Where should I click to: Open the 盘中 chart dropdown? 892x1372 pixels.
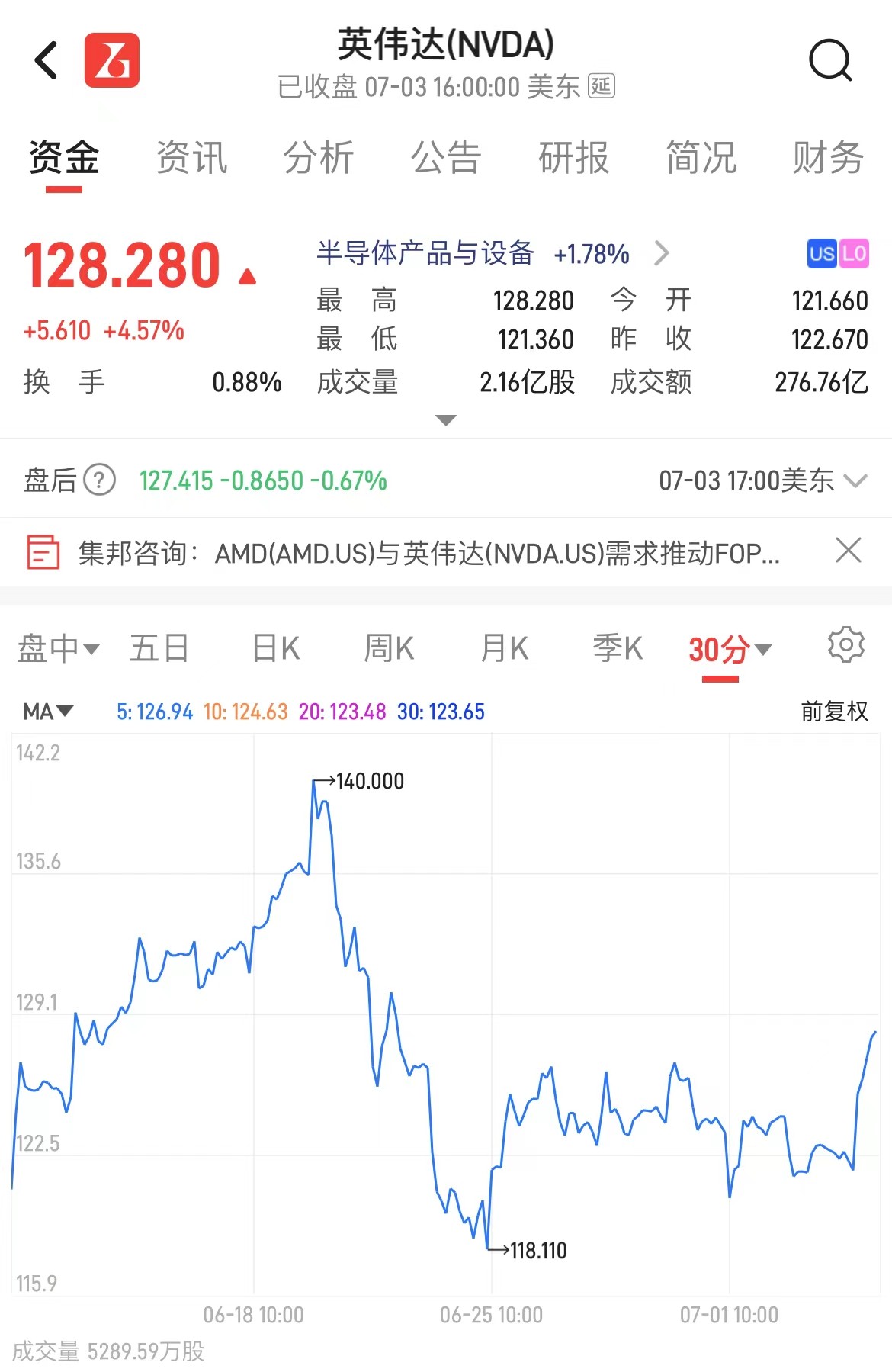pyautogui.click(x=58, y=647)
